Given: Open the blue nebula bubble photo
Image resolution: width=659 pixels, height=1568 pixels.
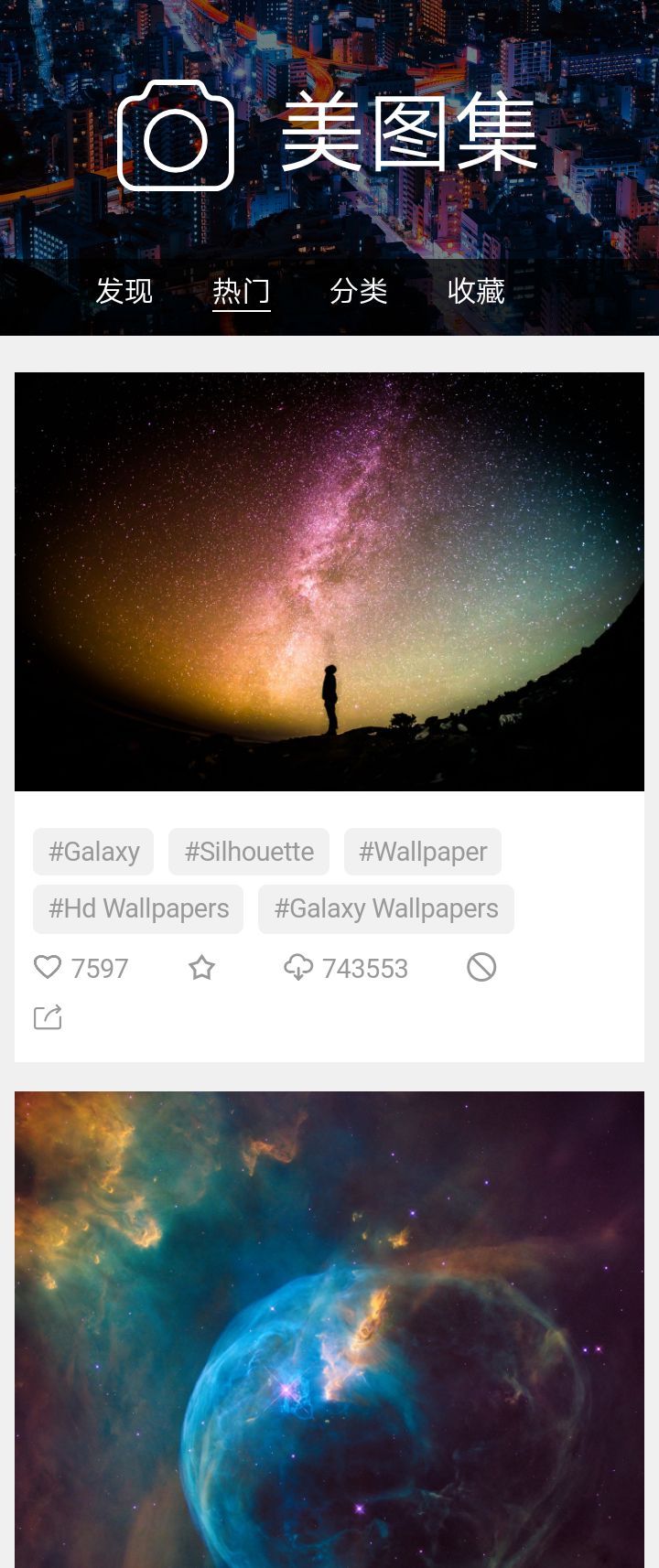Looking at the screenshot, I should [329, 1328].
